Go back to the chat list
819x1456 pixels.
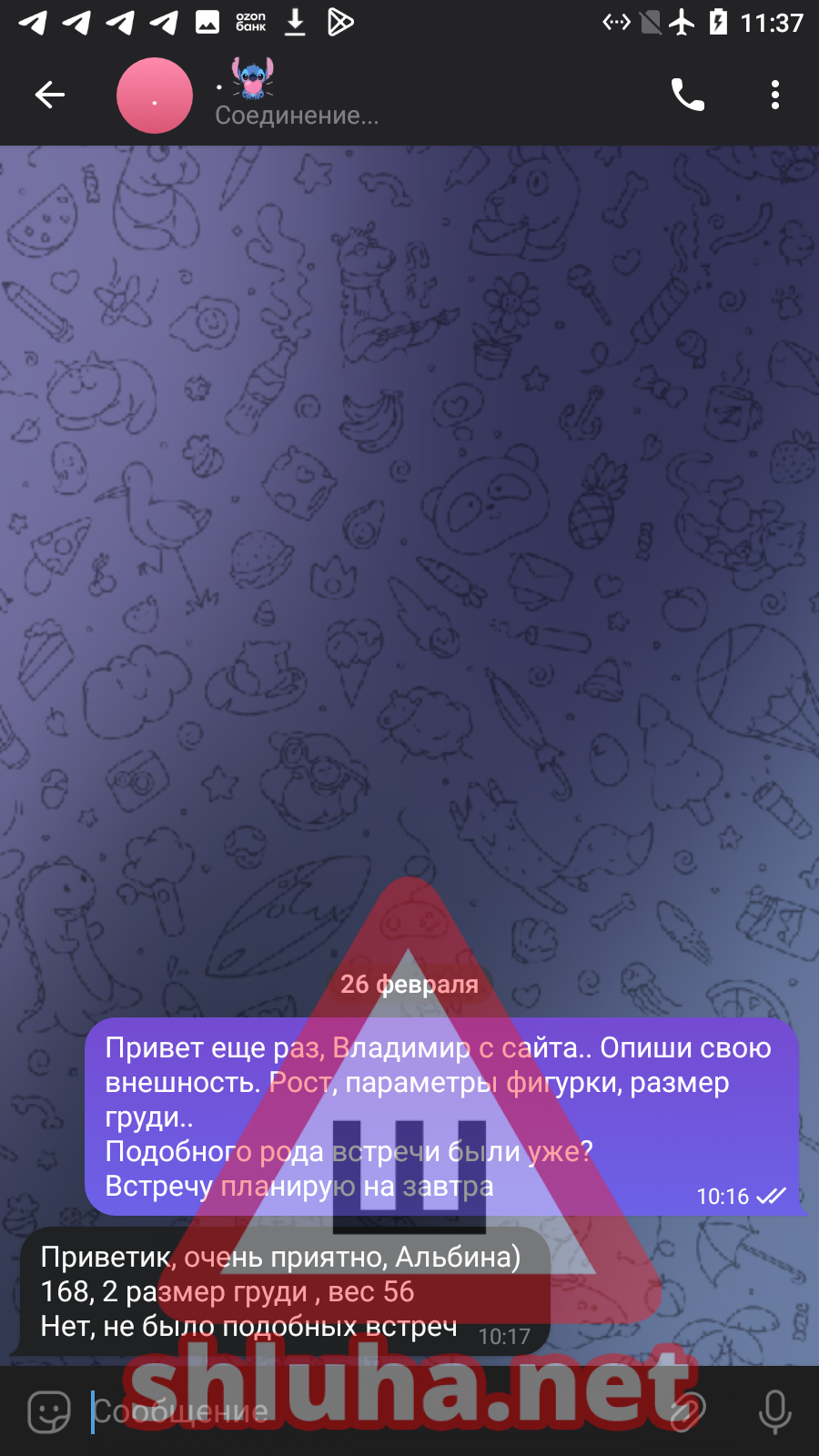[50, 95]
